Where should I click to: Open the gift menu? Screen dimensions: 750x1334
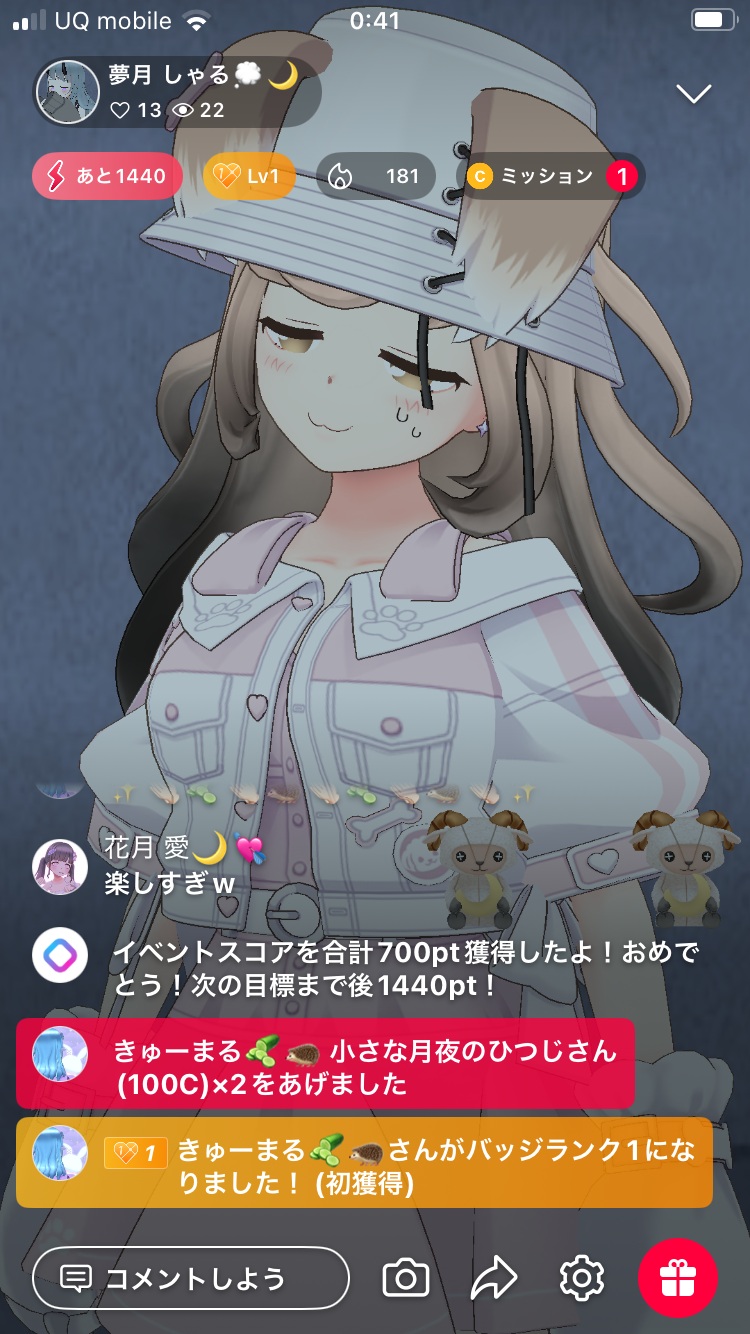[678, 1278]
